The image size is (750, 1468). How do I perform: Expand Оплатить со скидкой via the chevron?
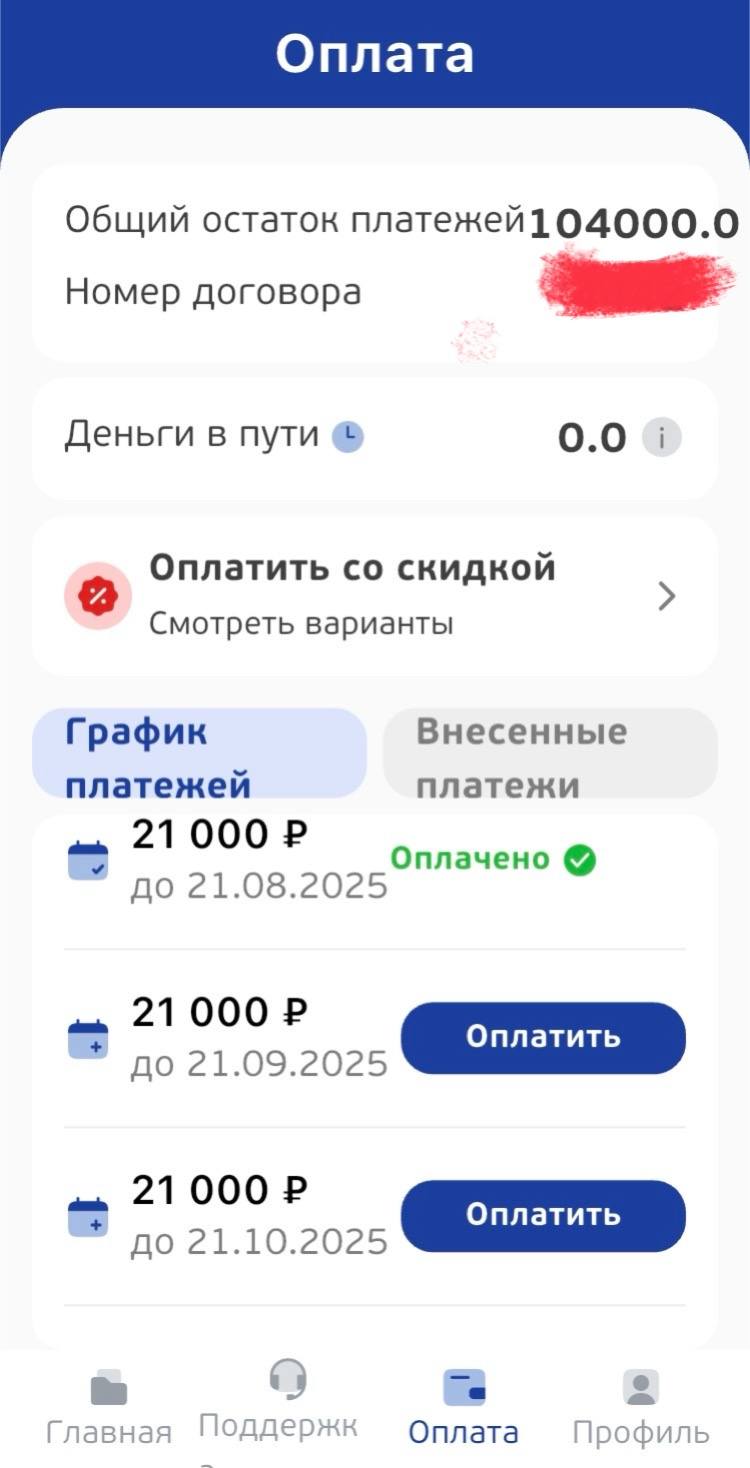[x=662, y=595]
